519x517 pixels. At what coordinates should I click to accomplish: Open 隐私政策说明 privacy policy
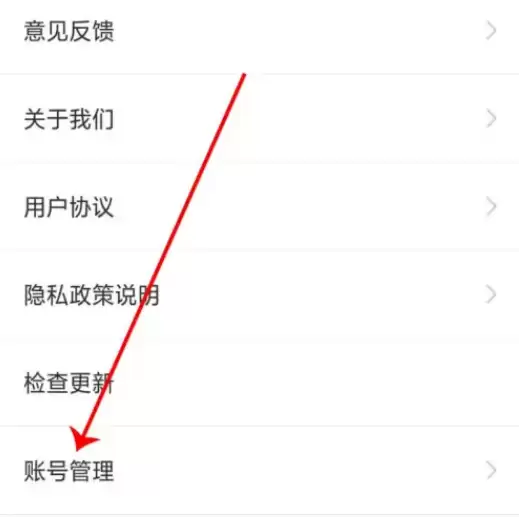coord(259,295)
